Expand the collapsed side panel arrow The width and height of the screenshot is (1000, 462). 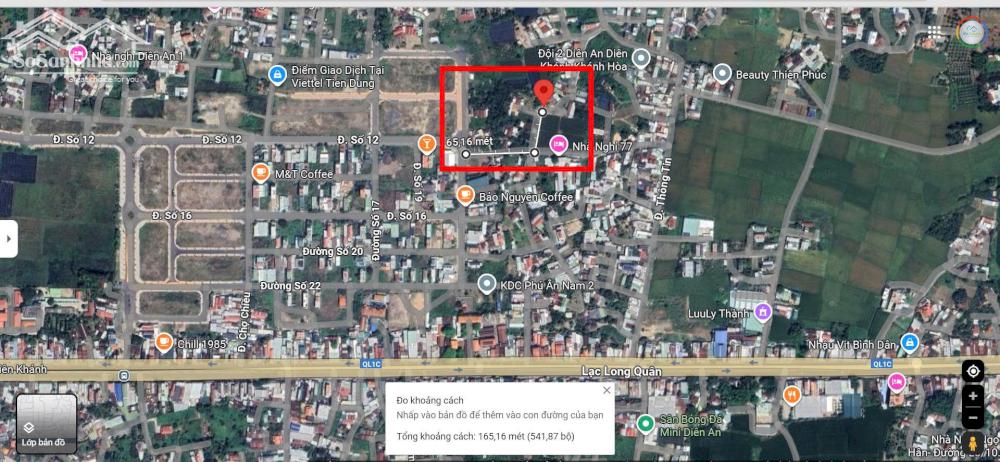pos(8,238)
